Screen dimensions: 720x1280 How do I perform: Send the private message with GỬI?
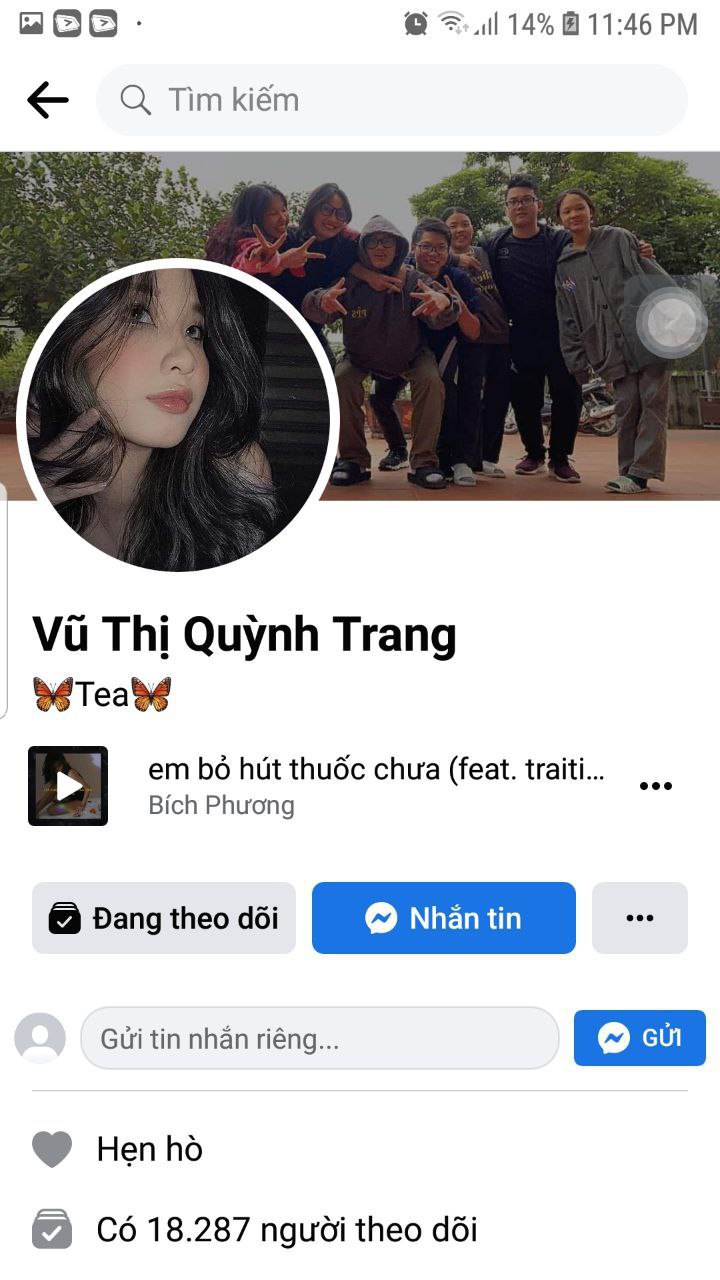pos(640,1038)
